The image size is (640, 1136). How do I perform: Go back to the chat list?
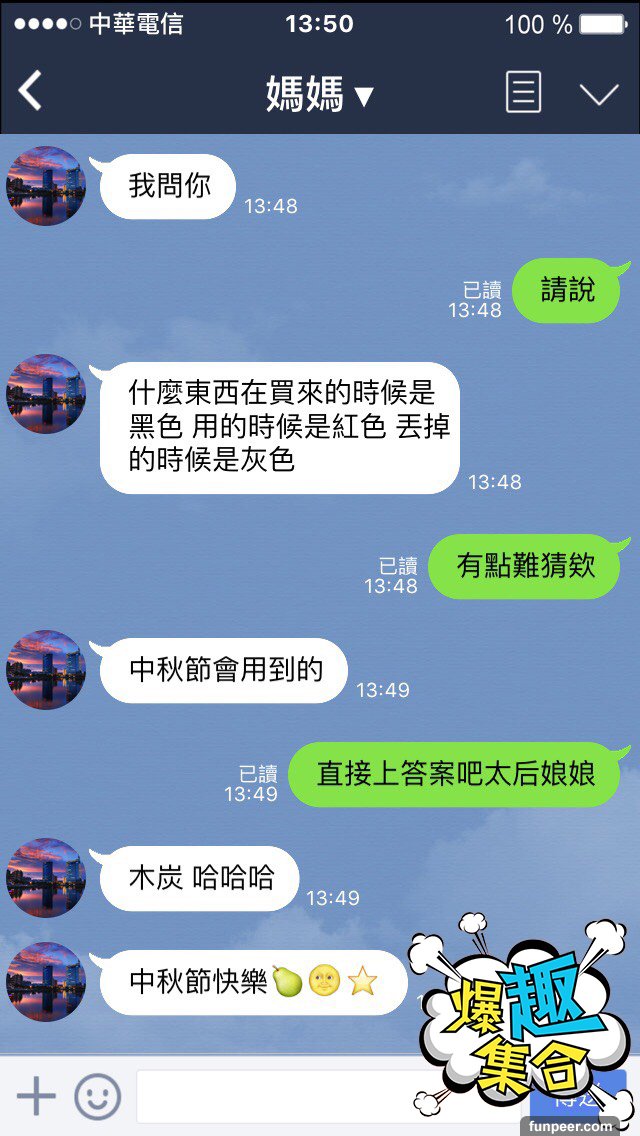(31, 93)
